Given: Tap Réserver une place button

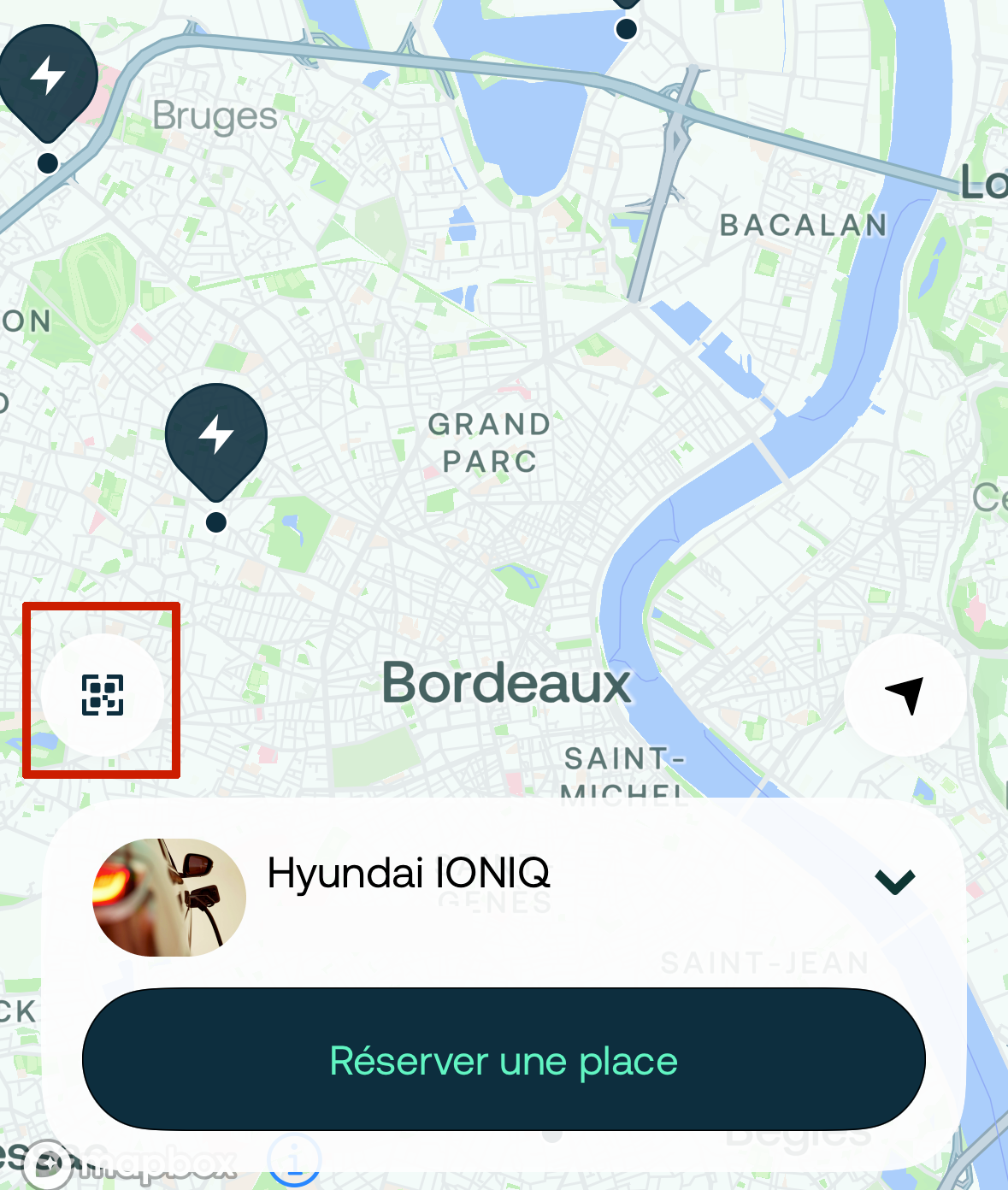Looking at the screenshot, I should point(504,1060).
